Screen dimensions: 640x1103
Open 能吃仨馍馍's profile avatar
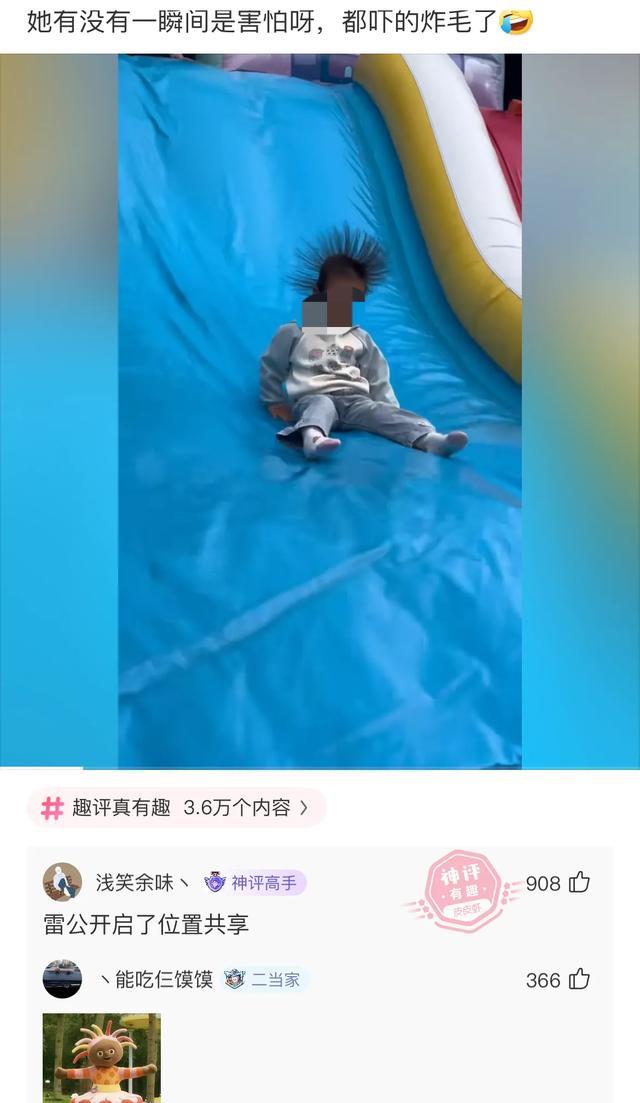coord(62,979)
